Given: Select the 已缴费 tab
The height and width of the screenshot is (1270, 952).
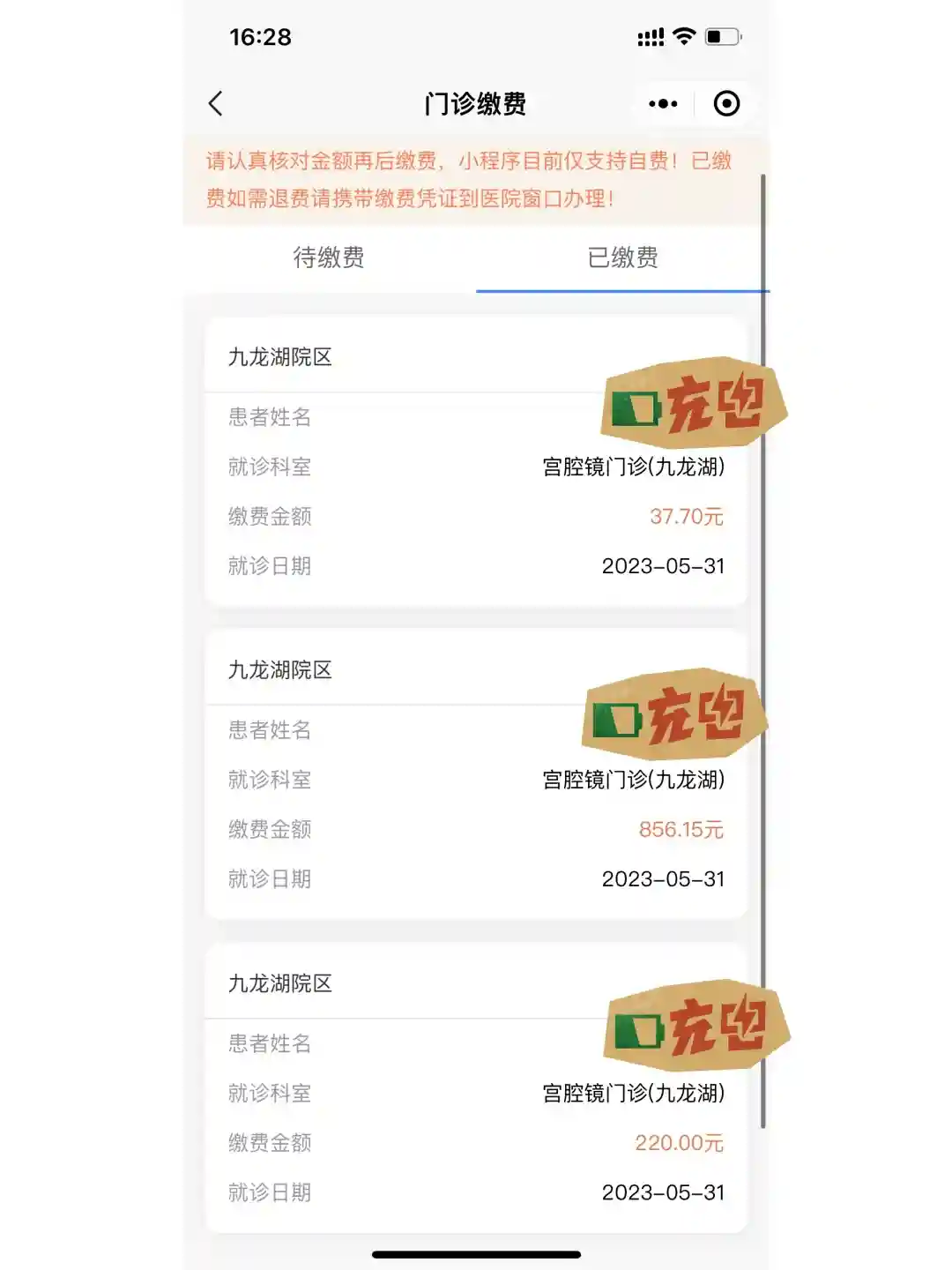Looking at the screenshot, I should [x=622, y=258].
